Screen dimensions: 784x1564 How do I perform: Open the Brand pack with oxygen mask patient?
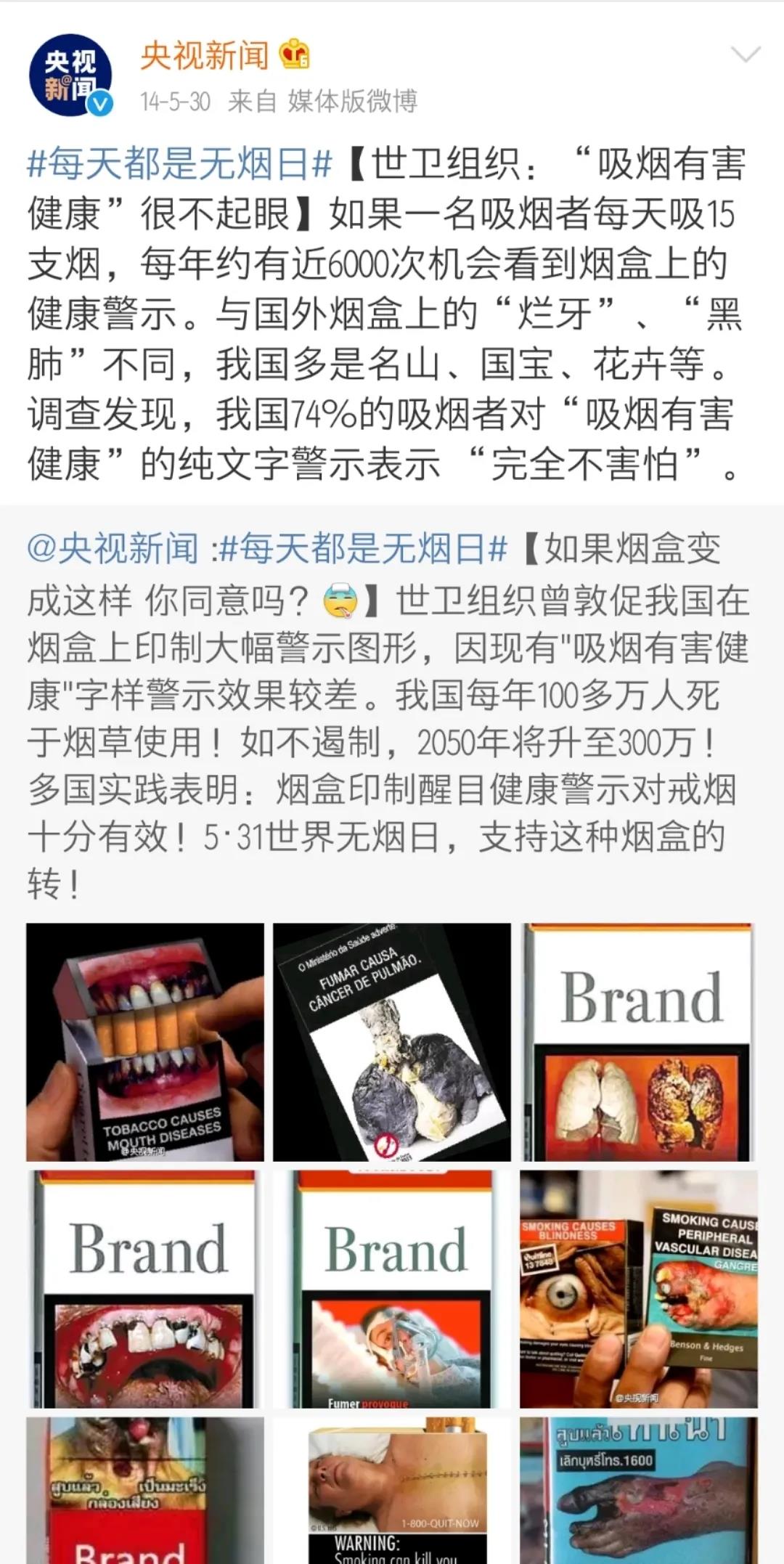click(x=392, y=1289)
